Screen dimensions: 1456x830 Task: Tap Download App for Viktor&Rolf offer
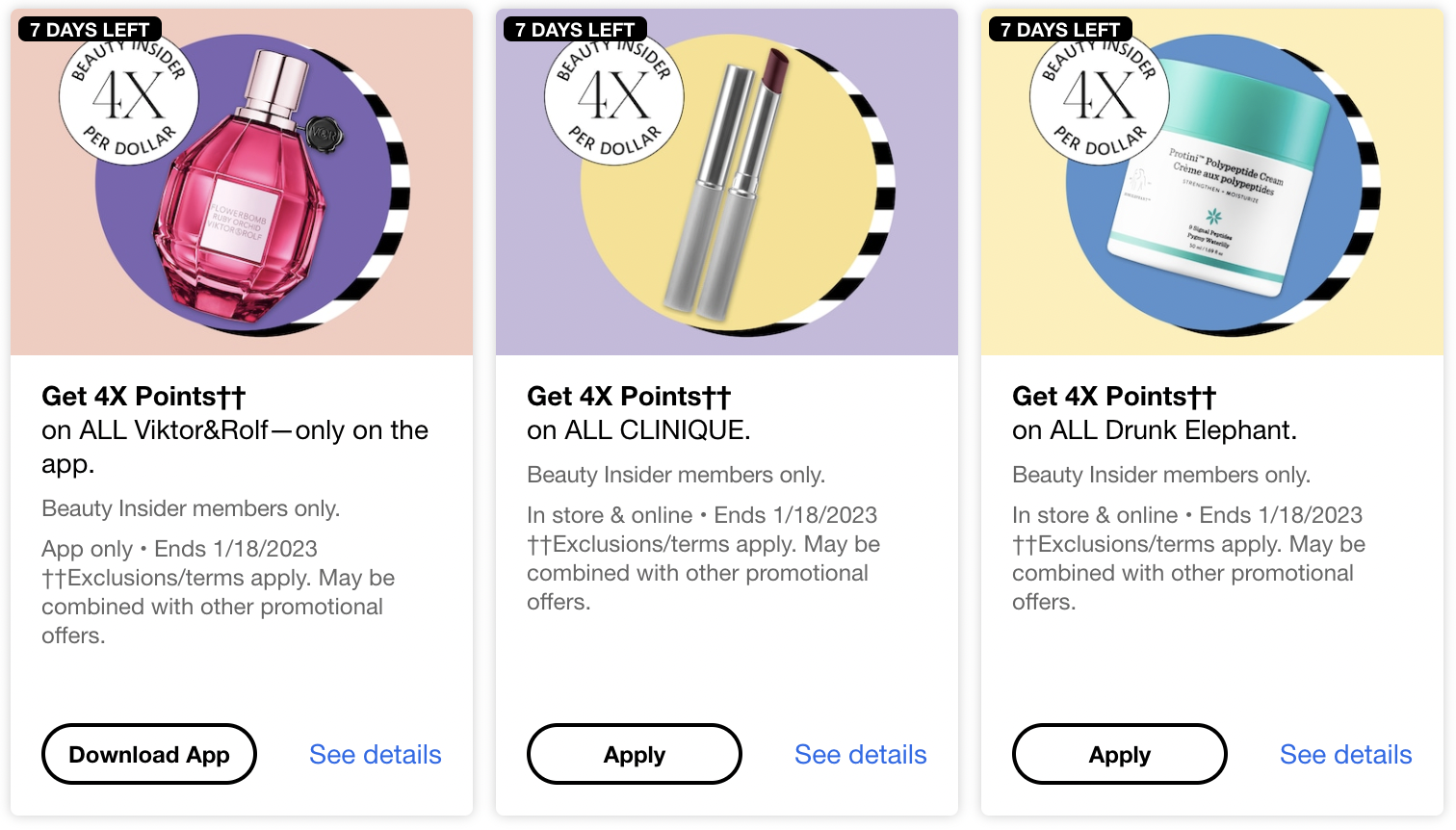pyautogui.click(x=149, y=754)
